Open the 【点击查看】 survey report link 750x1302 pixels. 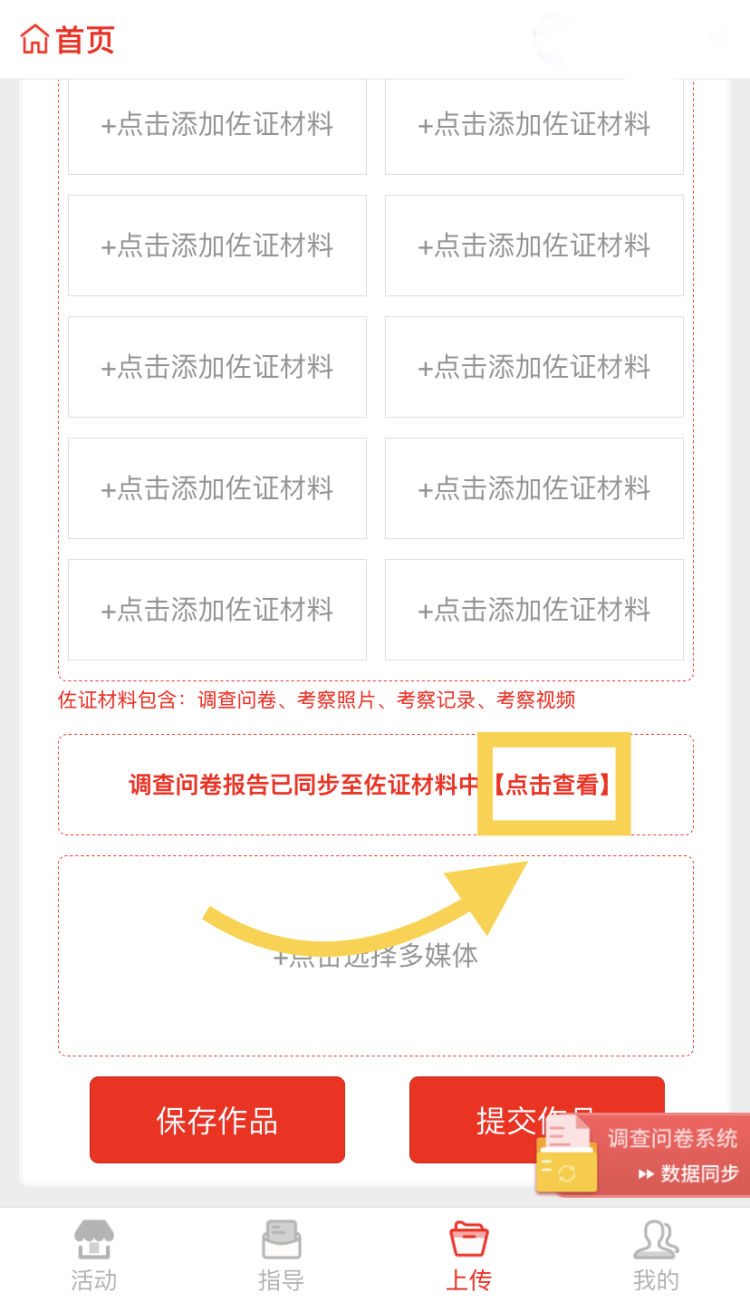click(553, 785)
